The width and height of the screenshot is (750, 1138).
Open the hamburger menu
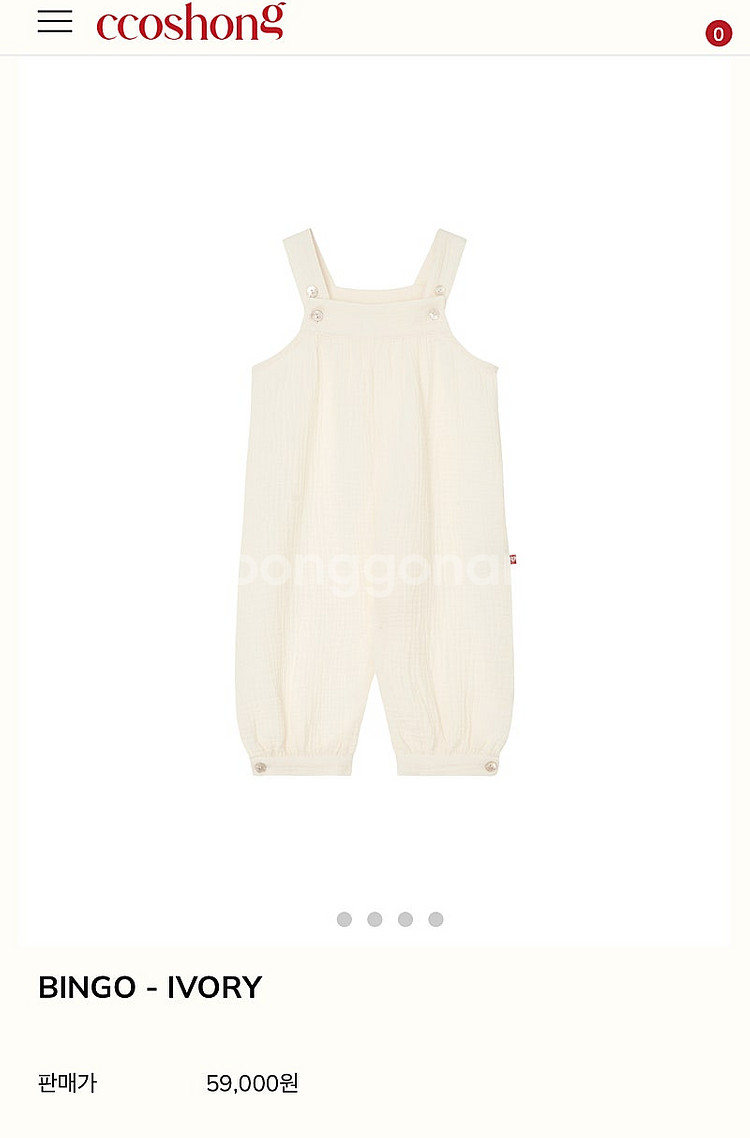pyautogui.click(x=55, y=21)
